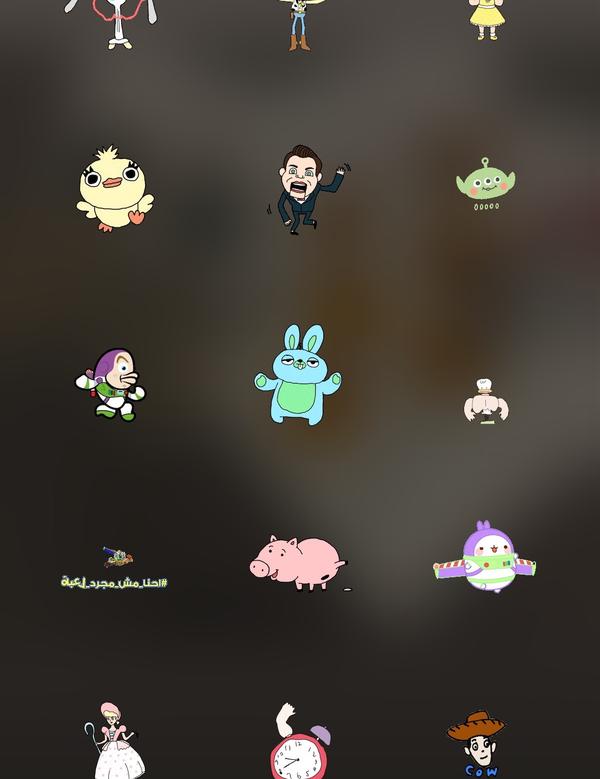Add the pink Hamm pig sticker
This screenshot has width=600, height=779.
click(298, 562)
